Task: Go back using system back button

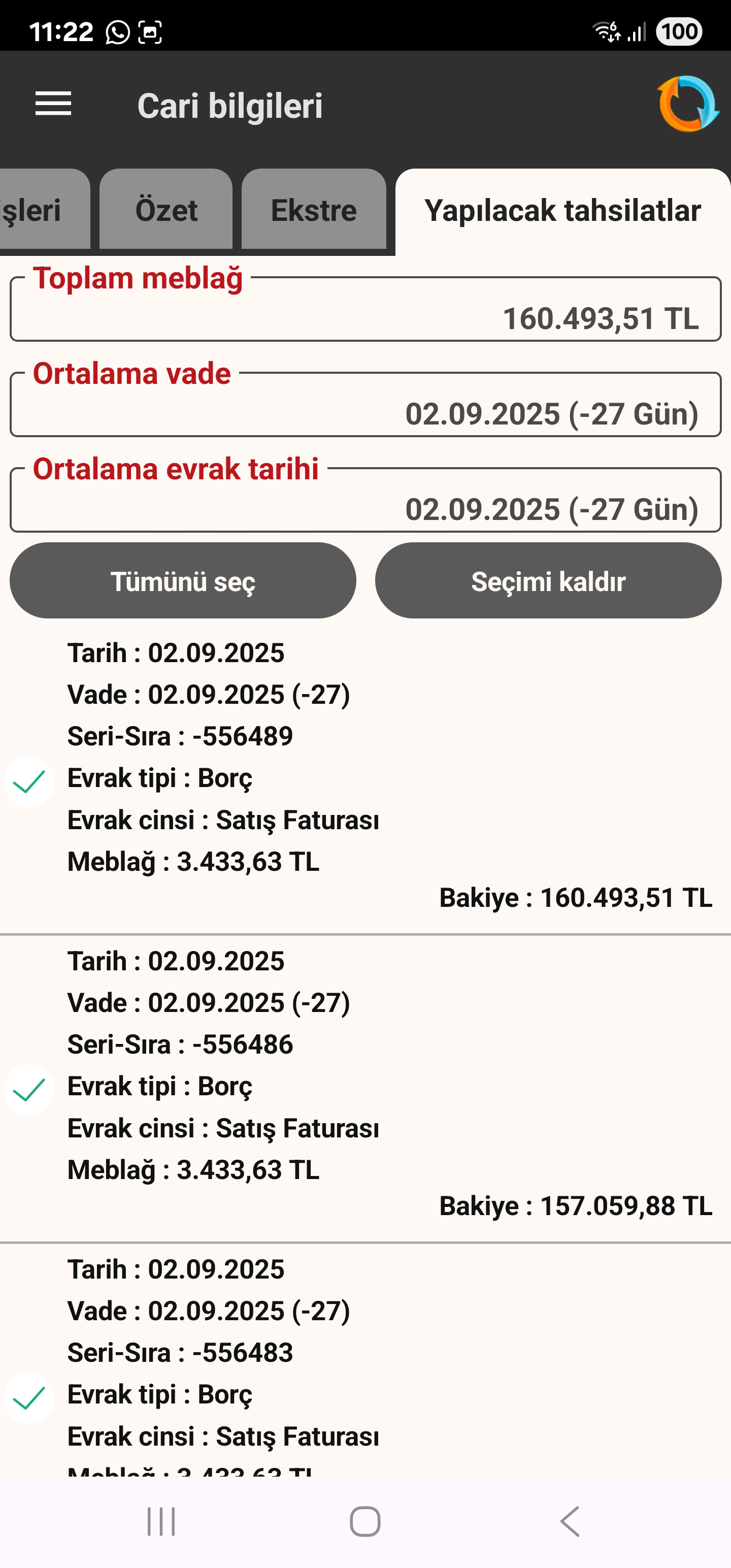Action: [570, 1522]
